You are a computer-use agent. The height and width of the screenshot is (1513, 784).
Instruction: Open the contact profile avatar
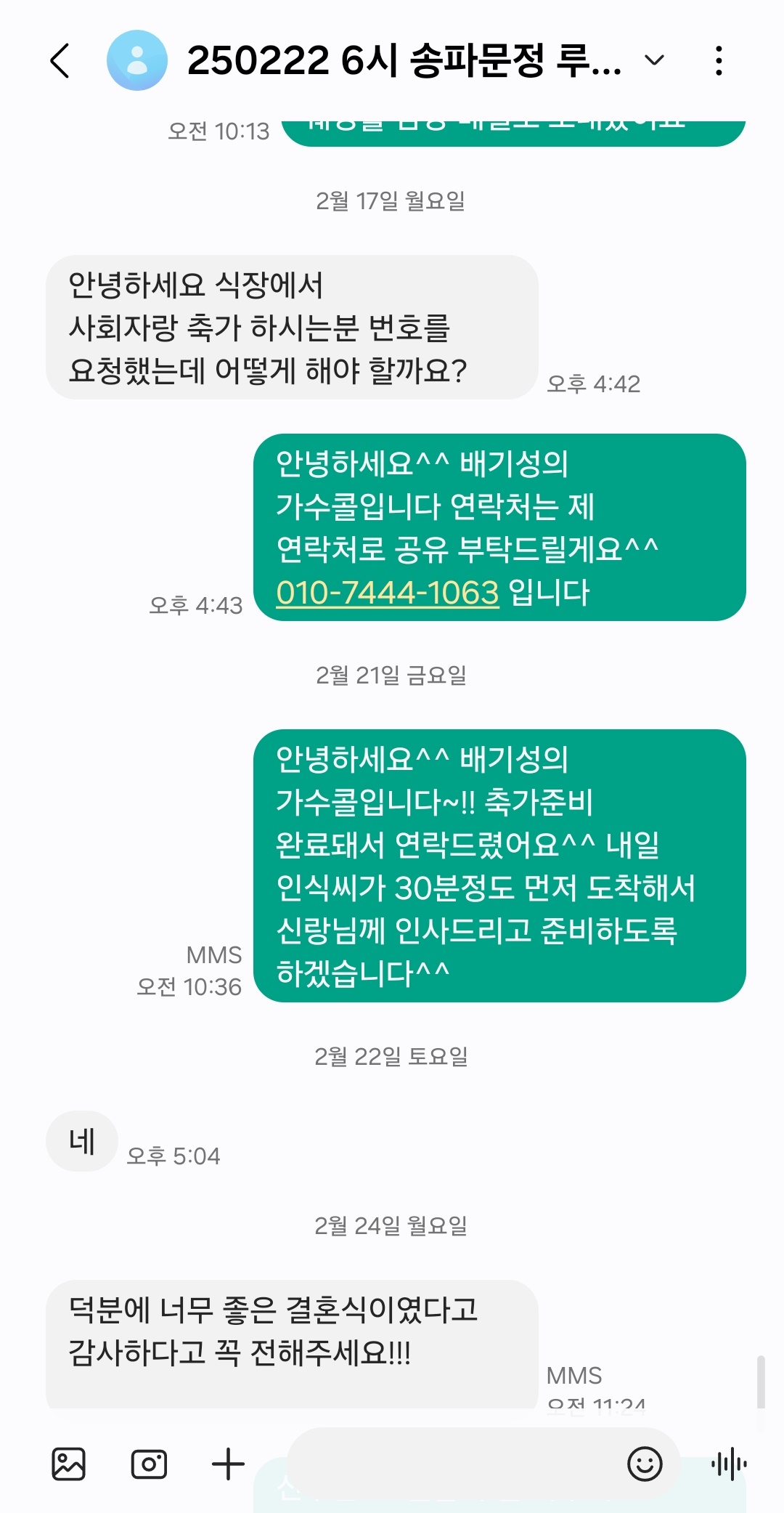137,60
